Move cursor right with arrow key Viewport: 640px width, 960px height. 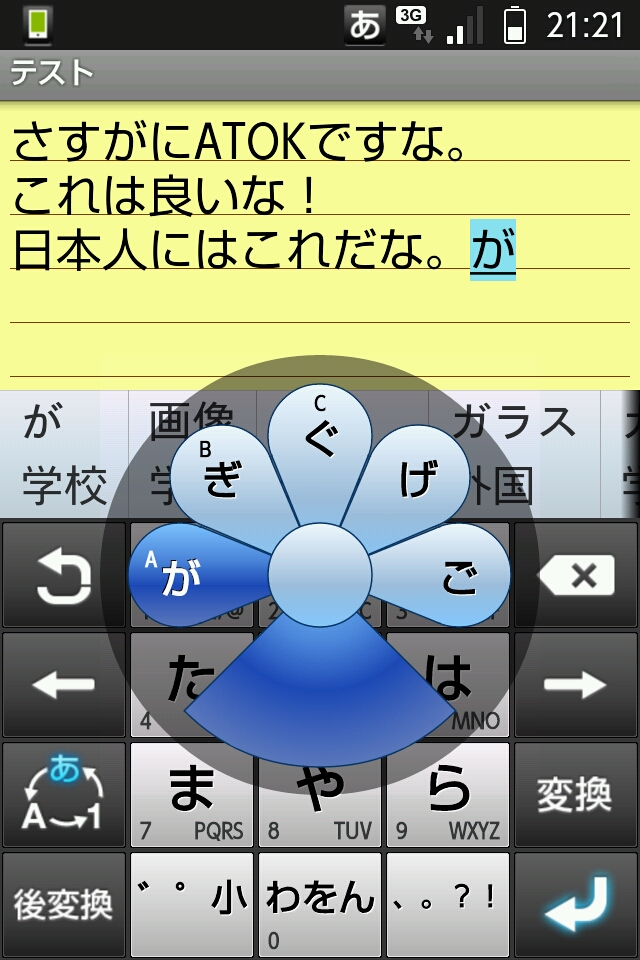[575, 685]
